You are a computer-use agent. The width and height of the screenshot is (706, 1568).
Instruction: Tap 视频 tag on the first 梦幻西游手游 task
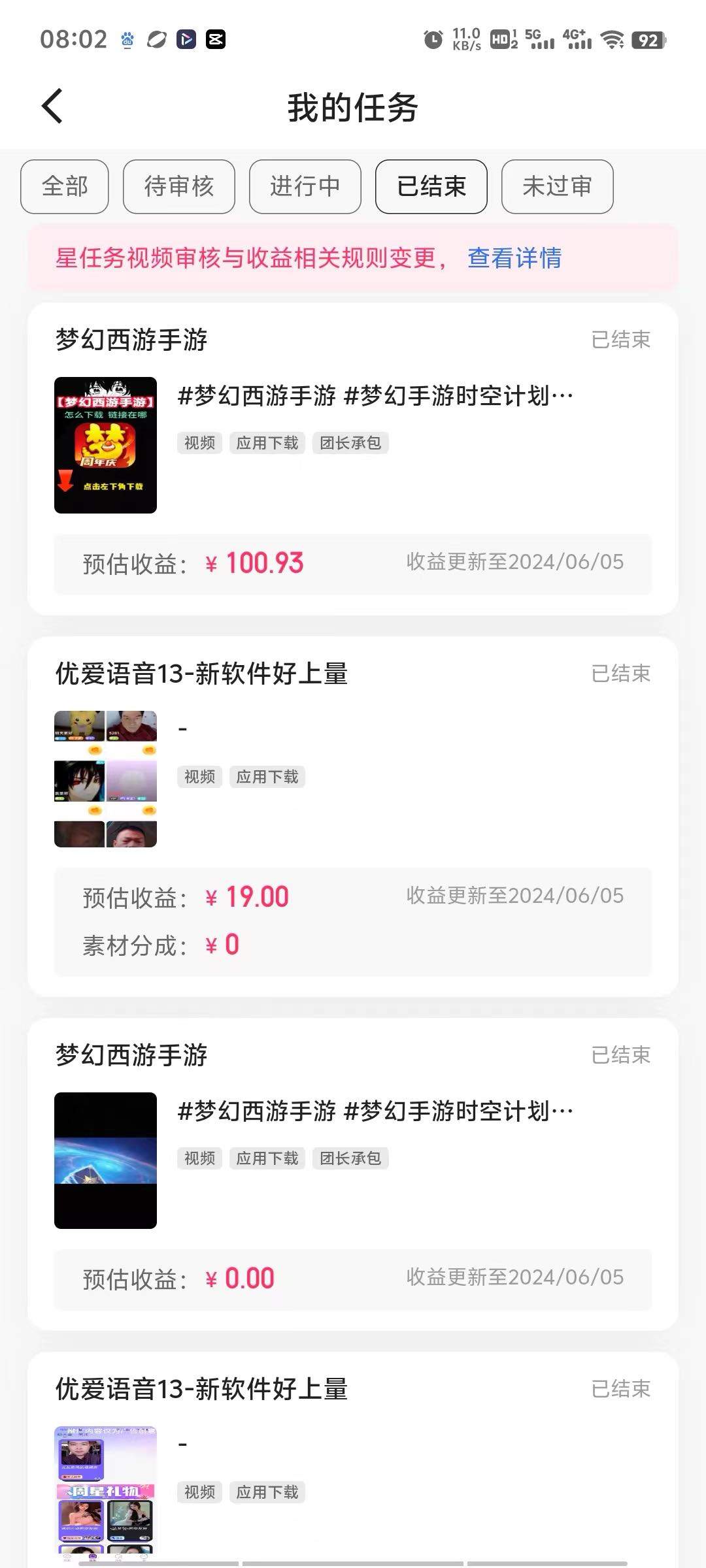pos(199,442)
